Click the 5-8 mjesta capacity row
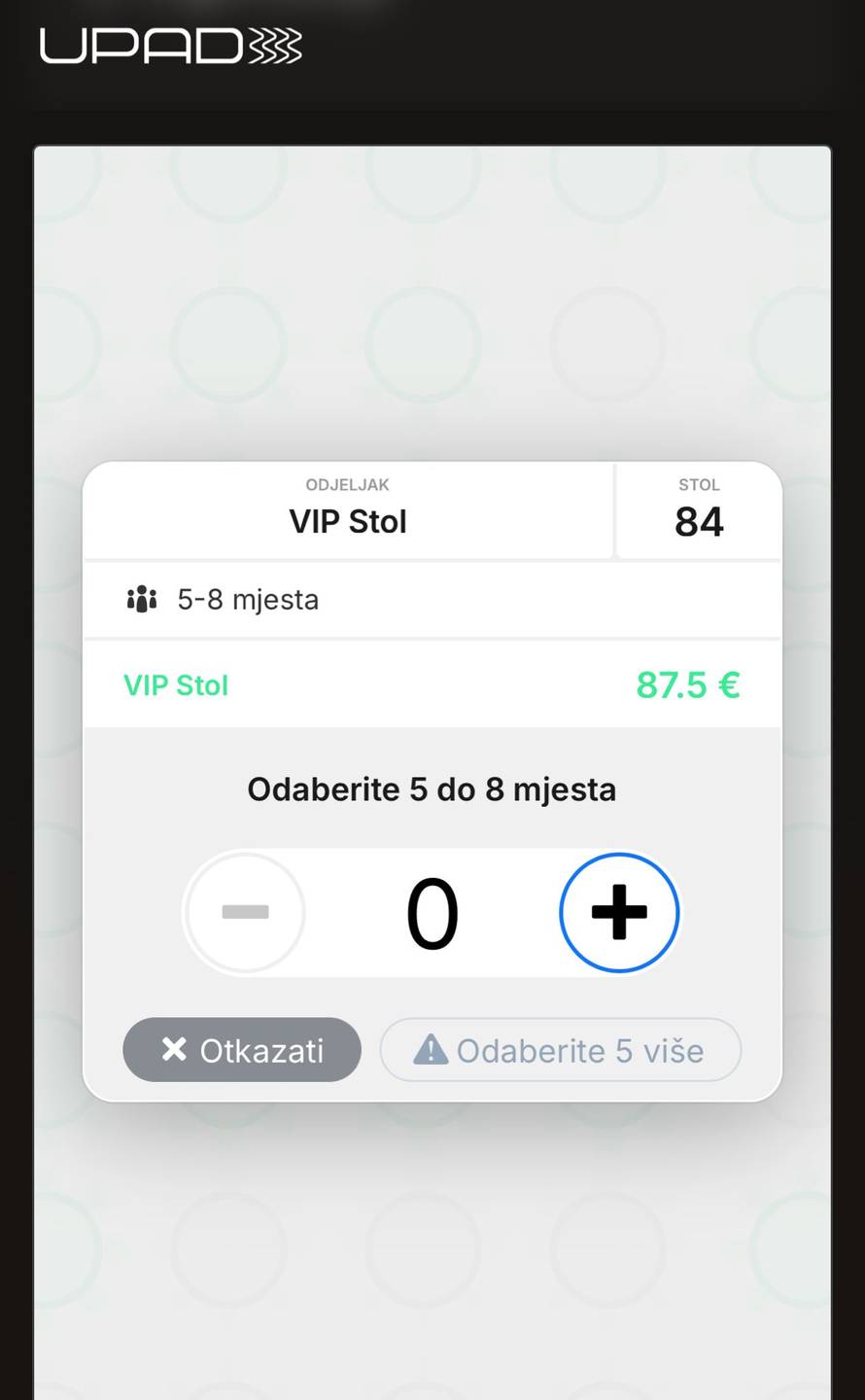The height and width of the screenshot is (1400, 865). point(432,600)
